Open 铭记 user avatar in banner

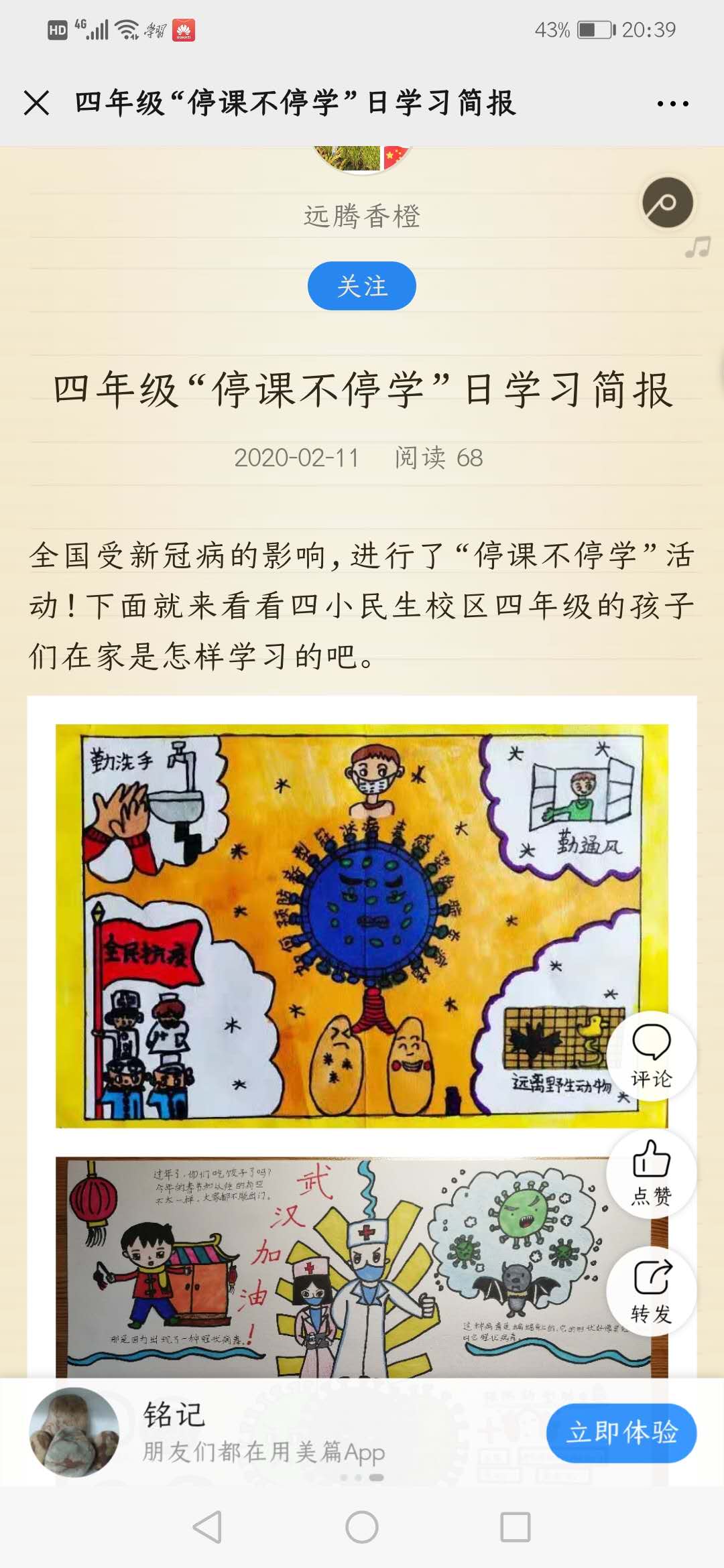pos(74,1432)
